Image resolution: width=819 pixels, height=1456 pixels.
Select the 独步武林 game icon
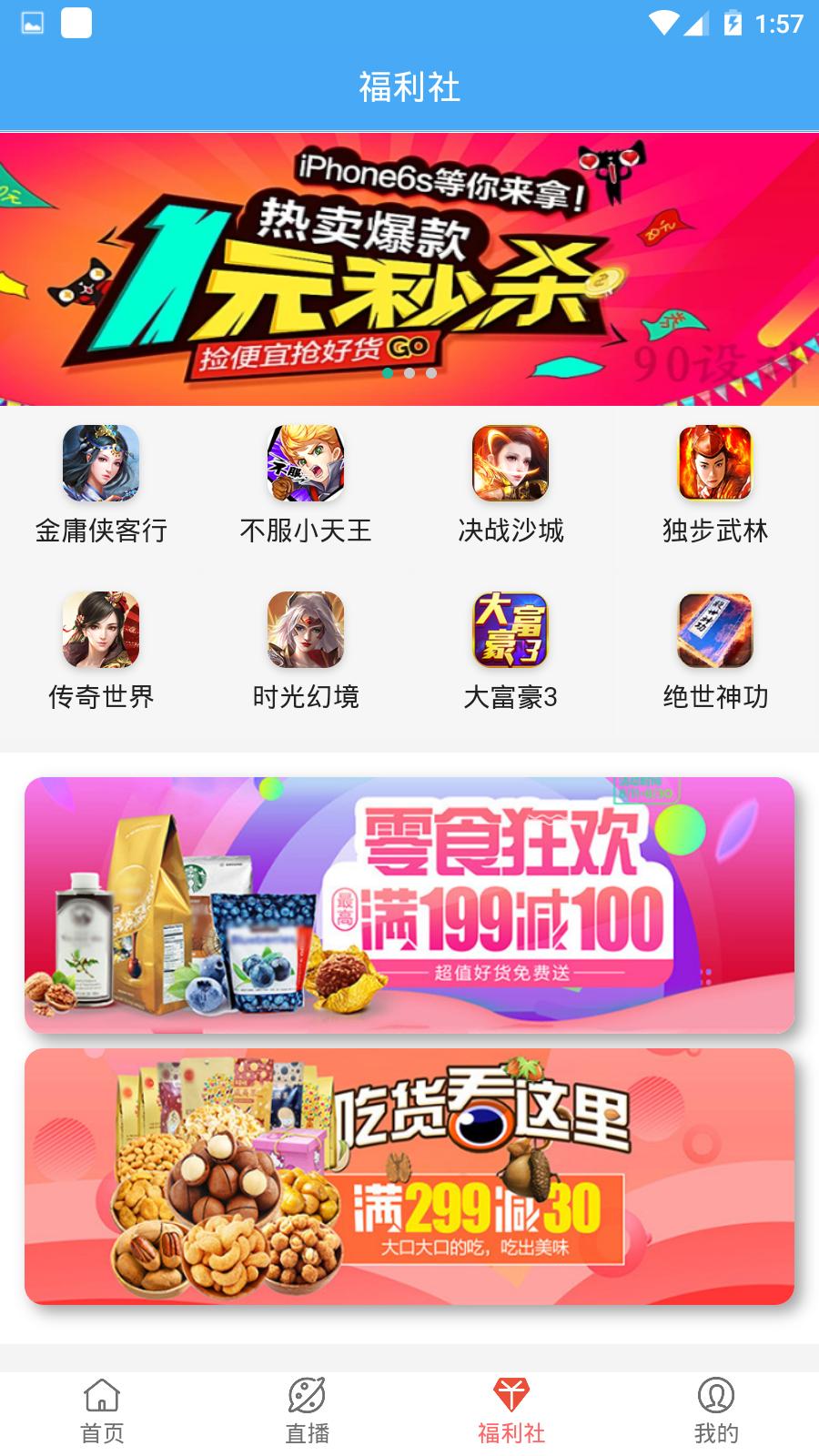point(715,464)
